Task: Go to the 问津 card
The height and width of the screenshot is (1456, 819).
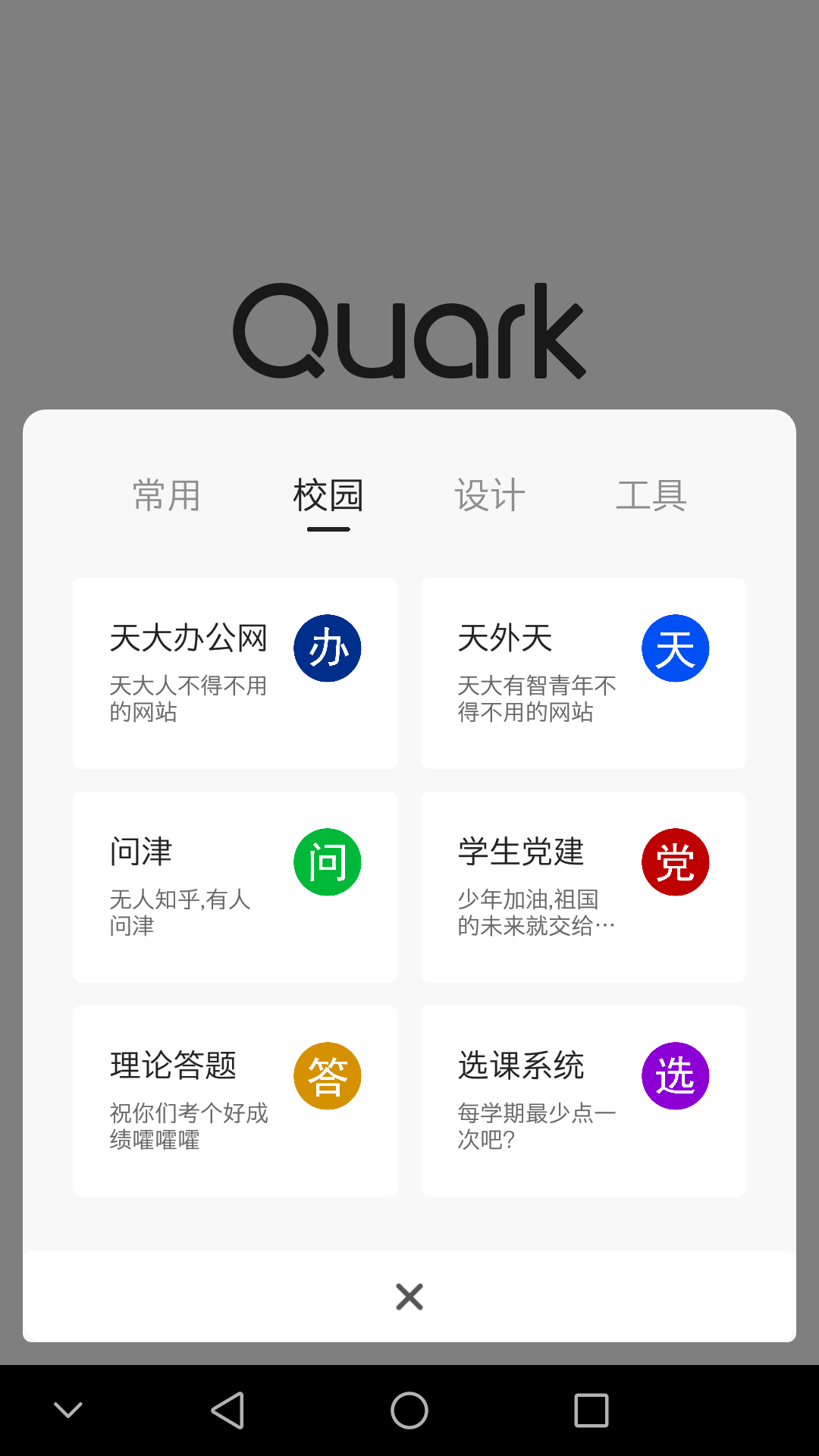Action: pyautogui.click(x=235, y=887)
